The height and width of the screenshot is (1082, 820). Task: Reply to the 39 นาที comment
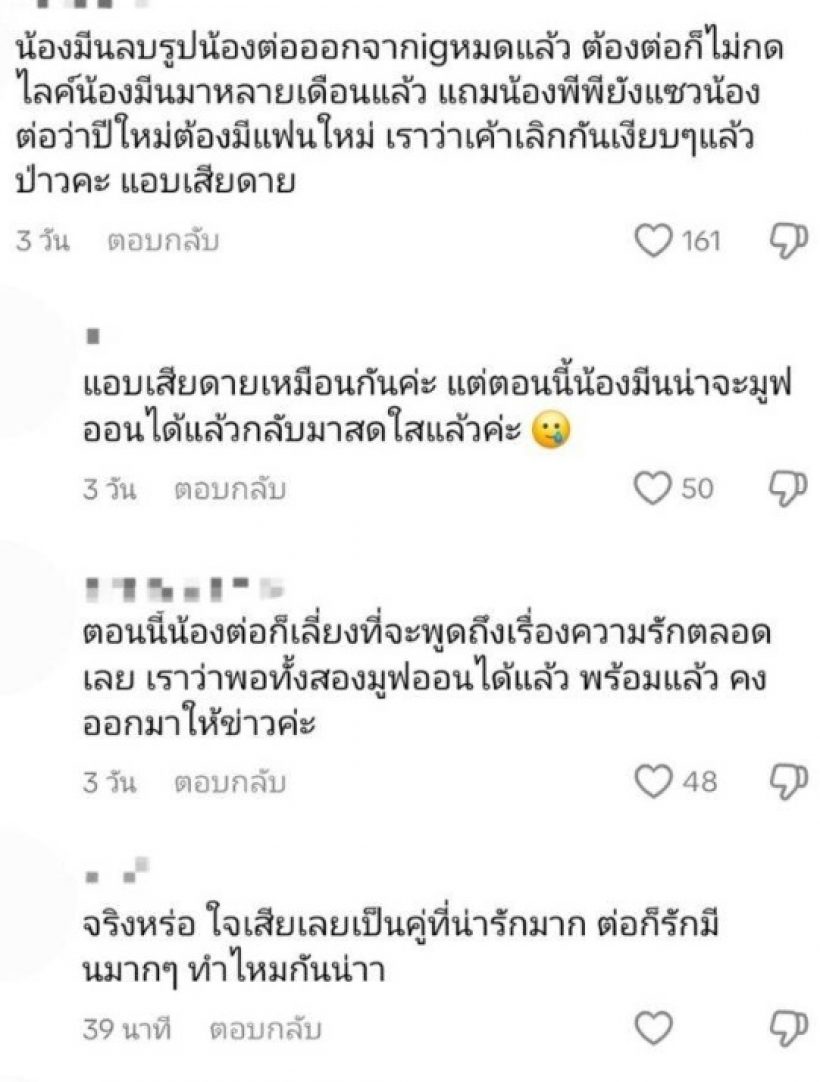pos(265,1028)
